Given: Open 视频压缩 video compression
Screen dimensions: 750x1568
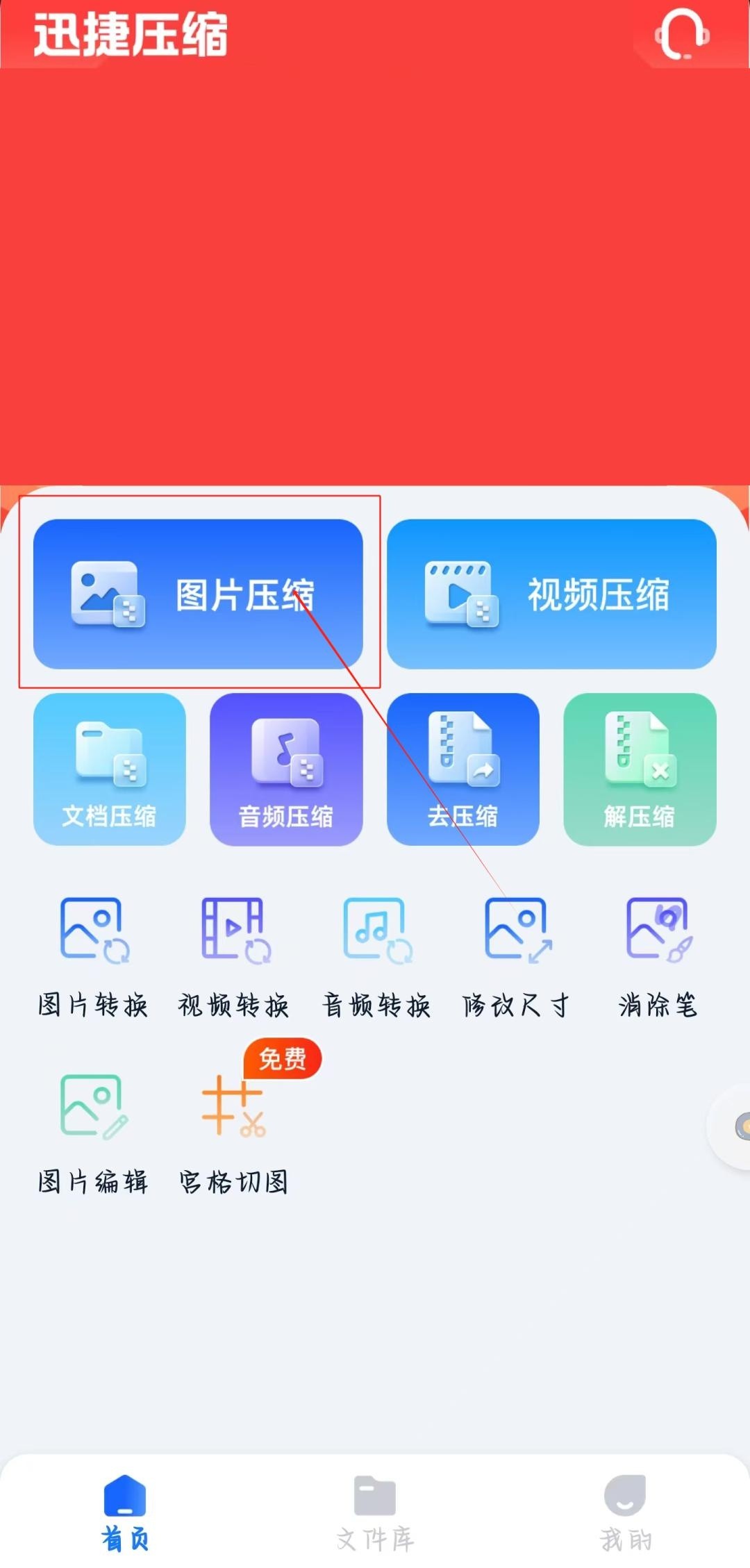Looking at the screenshot, I should coord(551,594).
